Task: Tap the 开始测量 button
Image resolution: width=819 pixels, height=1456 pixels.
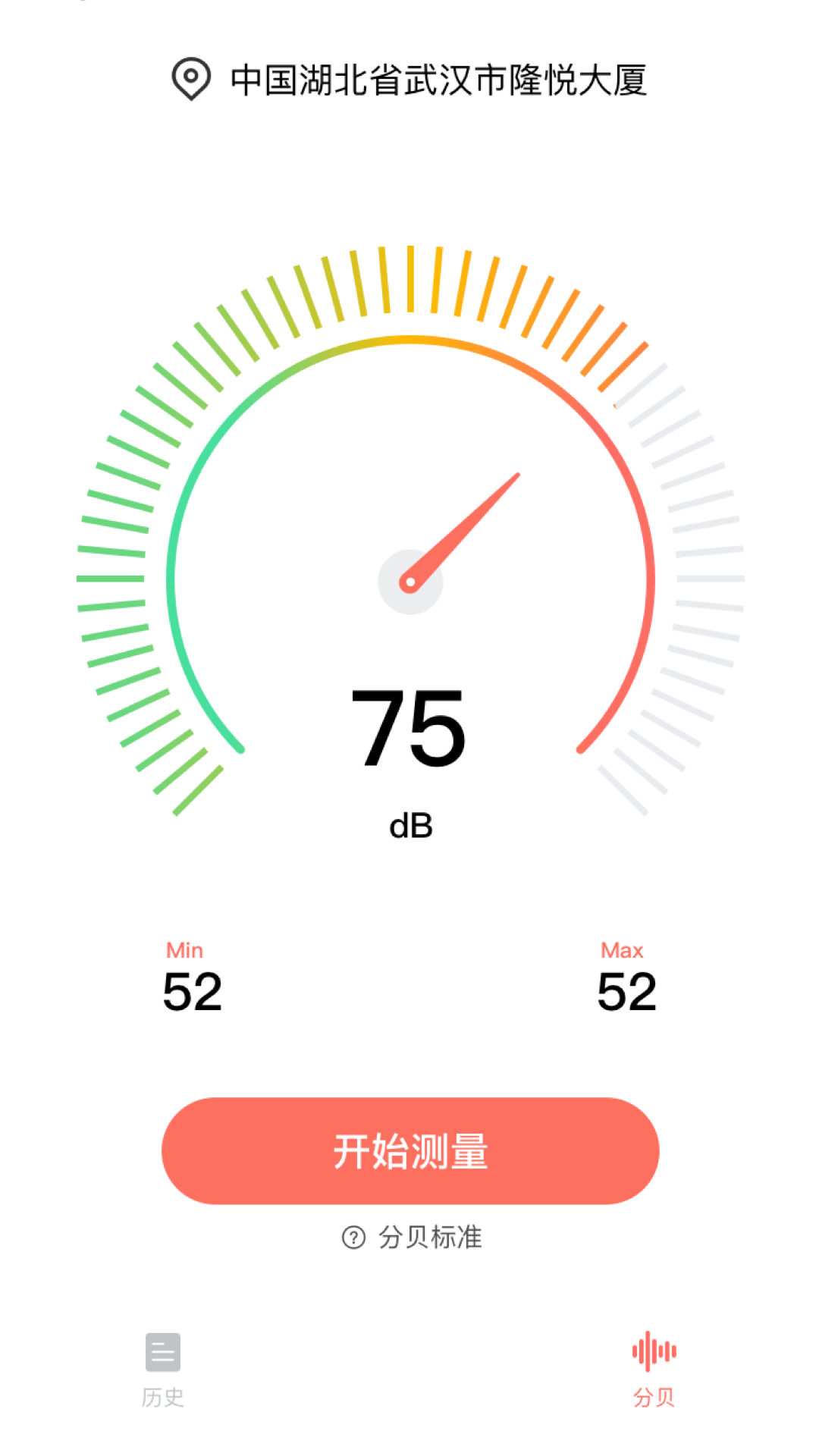Action: pos(409,1150)
